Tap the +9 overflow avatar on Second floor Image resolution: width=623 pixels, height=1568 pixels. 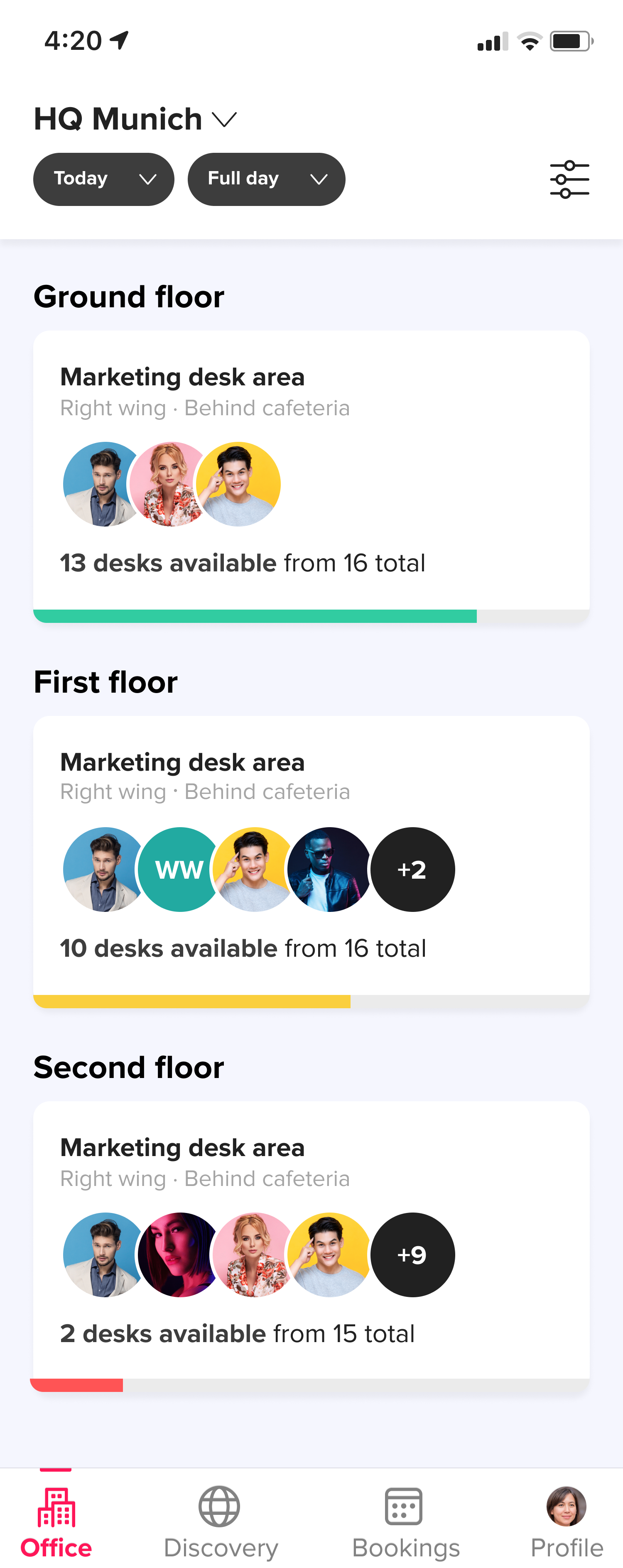tap(412, 1255)
